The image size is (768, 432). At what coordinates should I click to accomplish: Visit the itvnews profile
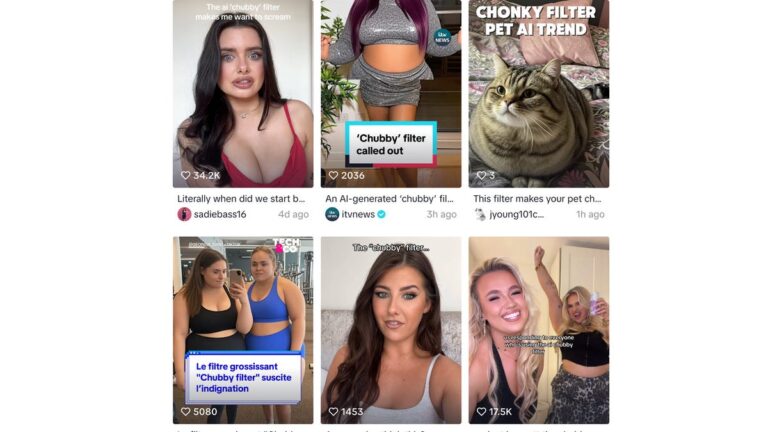pos(357,214)
